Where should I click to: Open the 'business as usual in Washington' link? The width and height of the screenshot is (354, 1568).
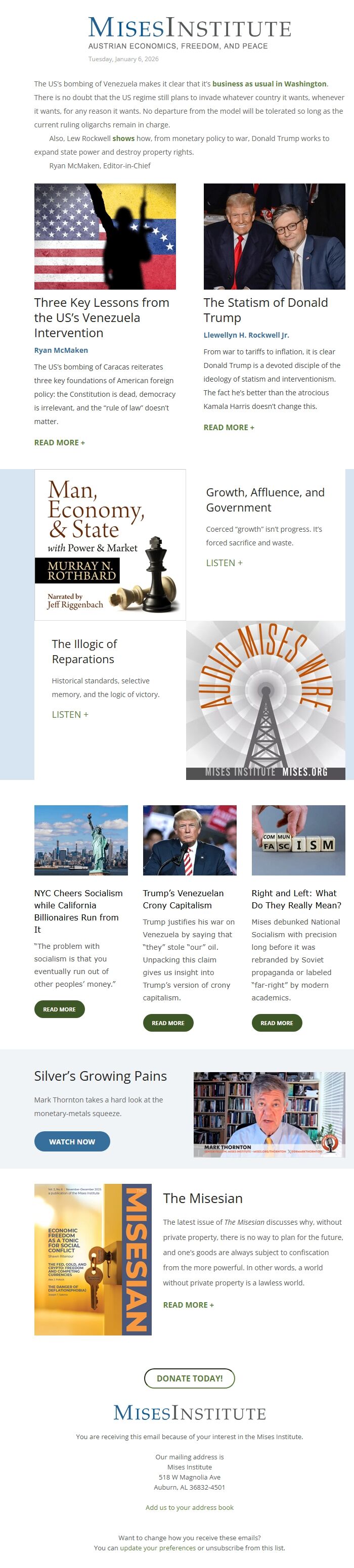point(270,84)
